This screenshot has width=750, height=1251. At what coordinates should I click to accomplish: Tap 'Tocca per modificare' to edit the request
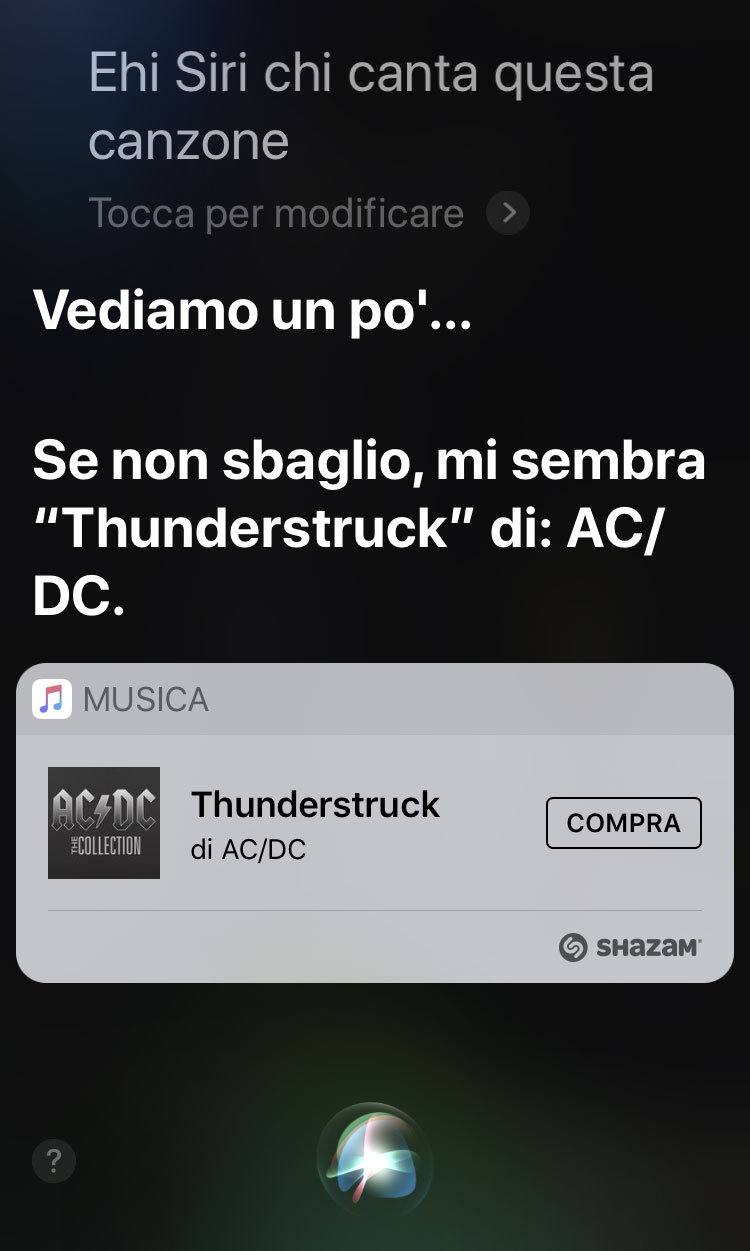(x=277, y=213)
